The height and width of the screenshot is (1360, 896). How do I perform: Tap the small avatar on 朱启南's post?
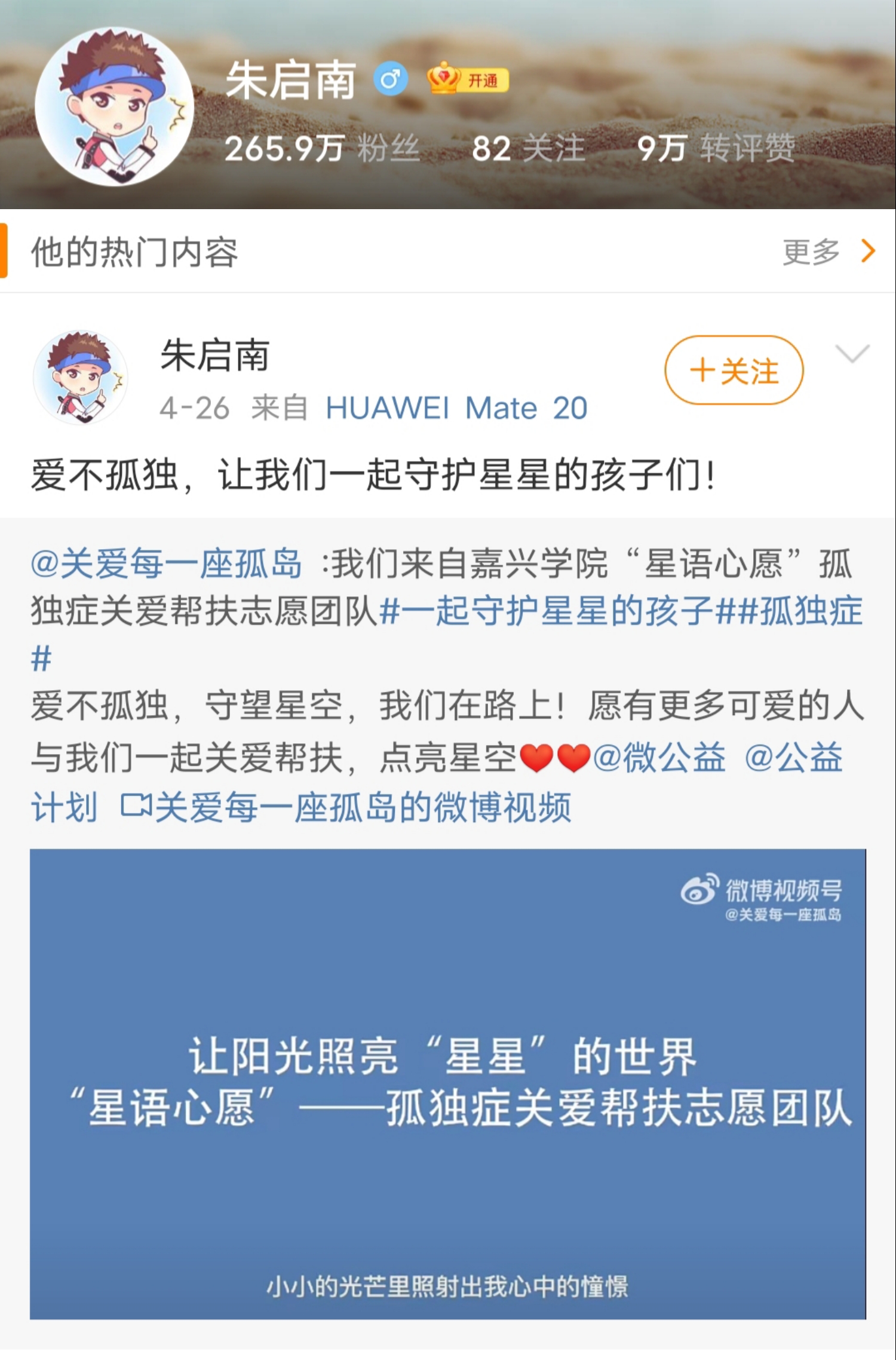81,378
